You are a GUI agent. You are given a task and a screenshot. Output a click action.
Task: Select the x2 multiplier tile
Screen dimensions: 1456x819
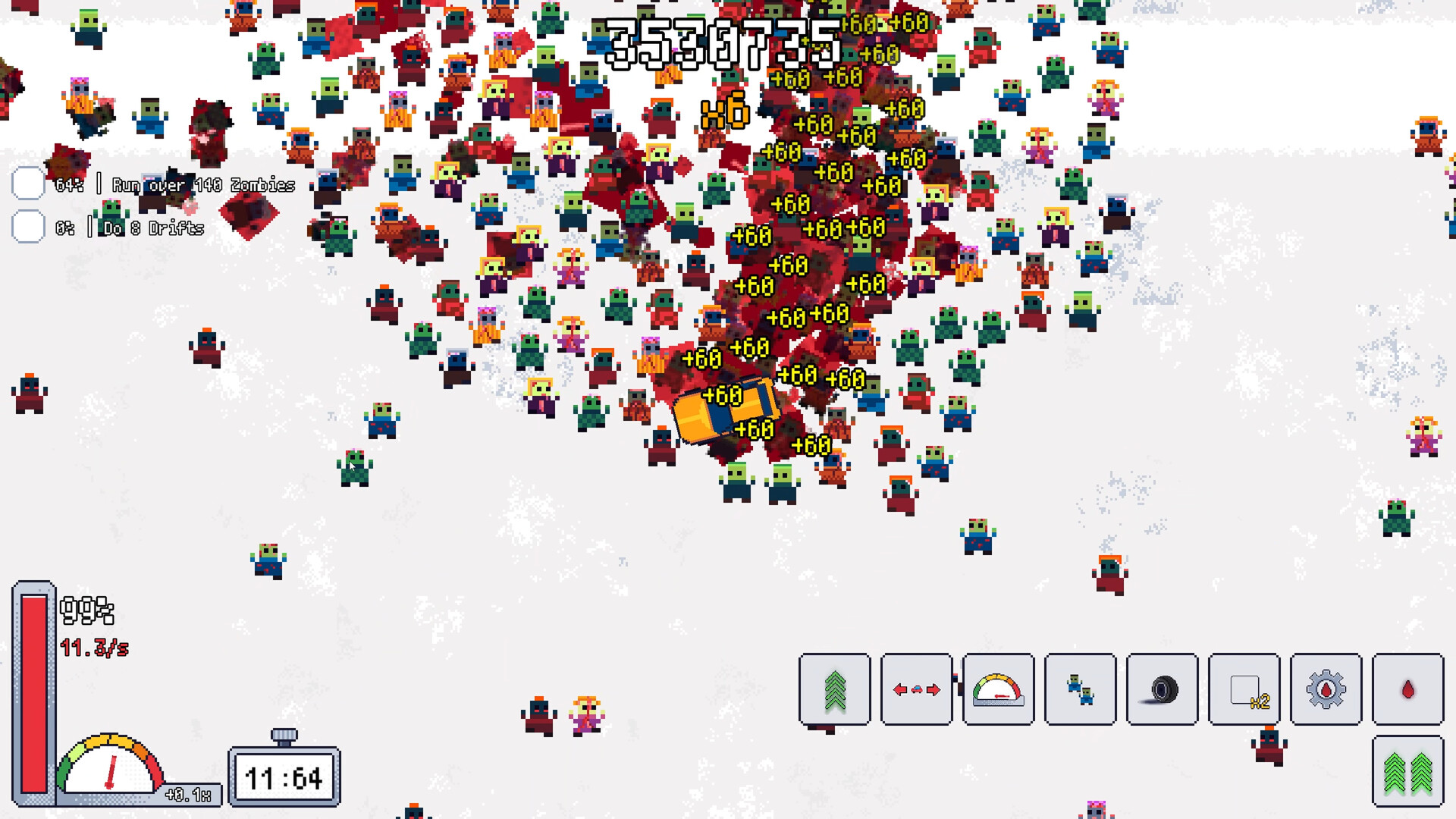coord(1244,689)
